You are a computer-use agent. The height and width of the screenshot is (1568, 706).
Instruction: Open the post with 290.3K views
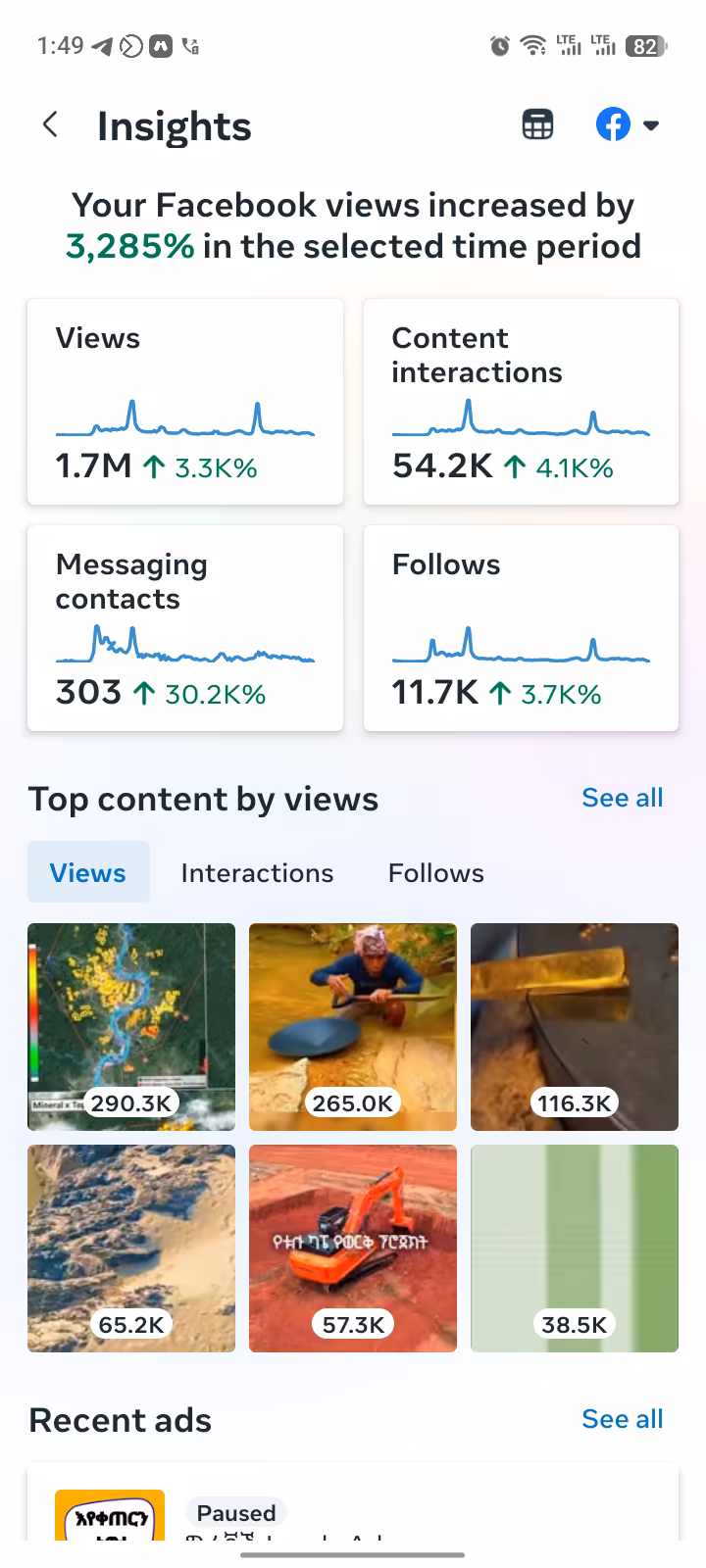131,1027
